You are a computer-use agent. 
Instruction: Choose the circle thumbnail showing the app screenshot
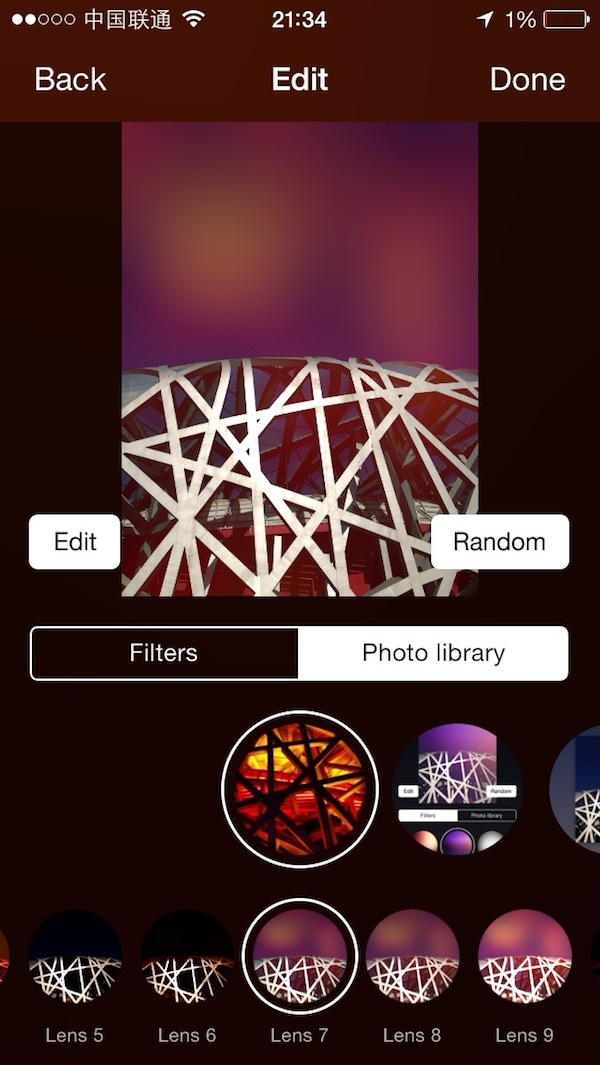pos(458,790)
